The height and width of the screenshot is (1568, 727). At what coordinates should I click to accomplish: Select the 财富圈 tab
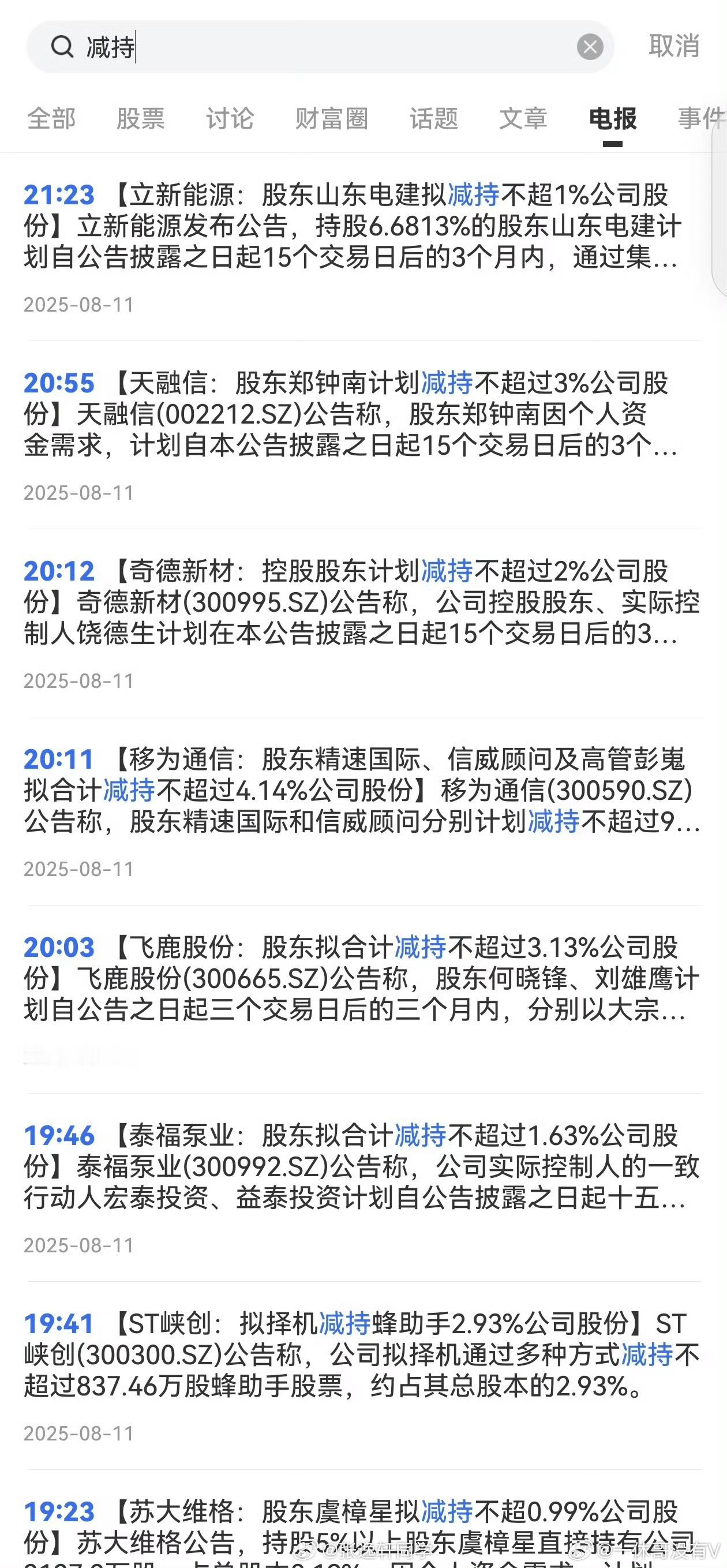coord(332,118)
